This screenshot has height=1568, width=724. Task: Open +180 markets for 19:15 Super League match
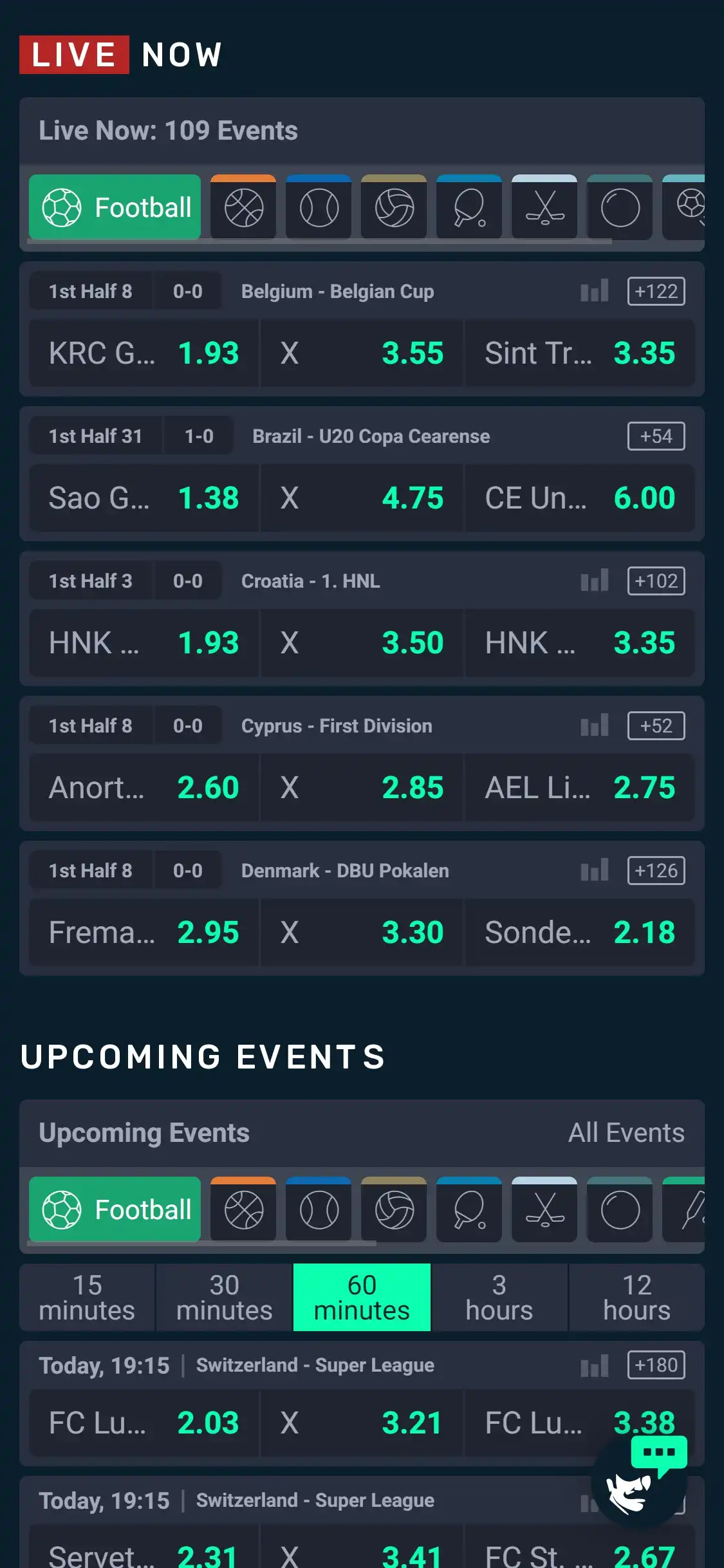[656, 1365]
